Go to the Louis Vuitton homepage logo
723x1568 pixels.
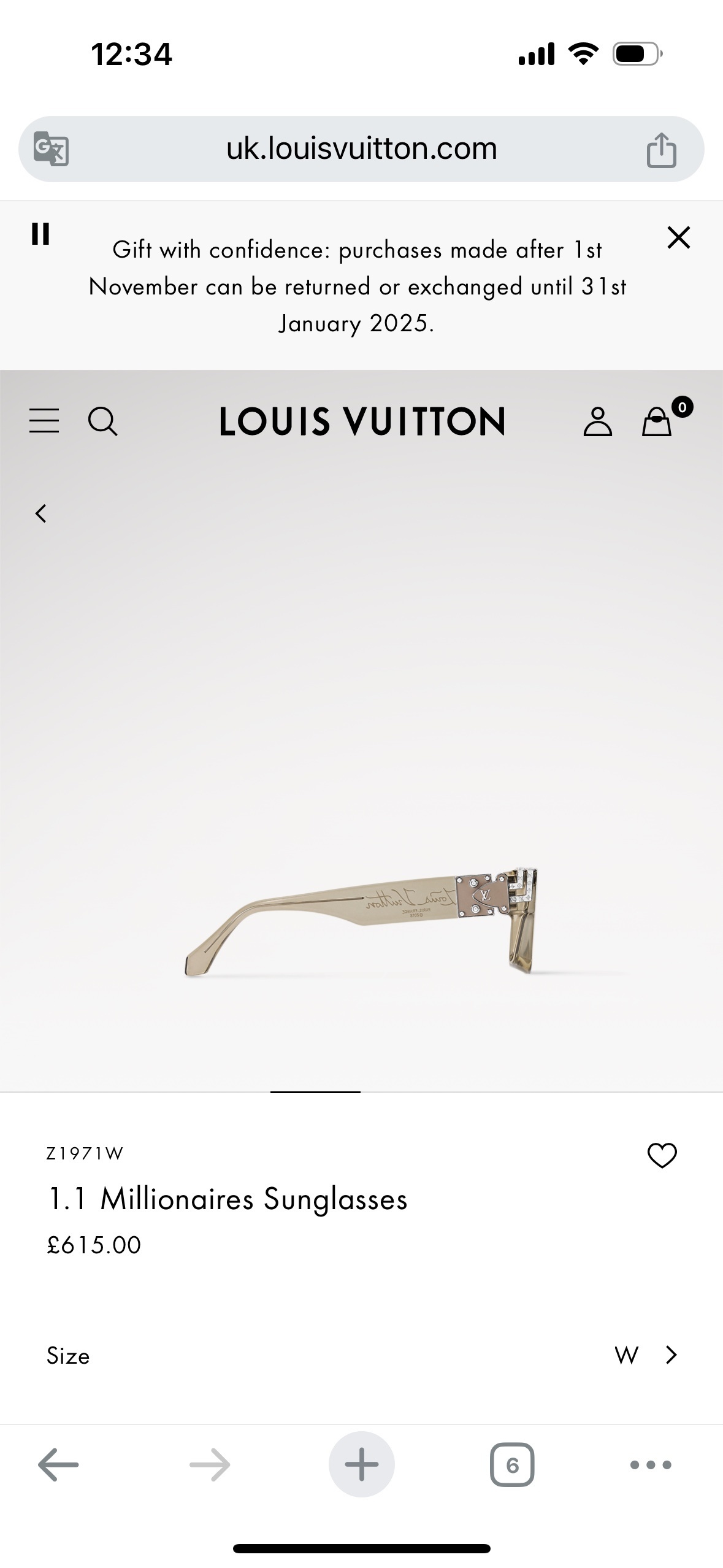362,421
